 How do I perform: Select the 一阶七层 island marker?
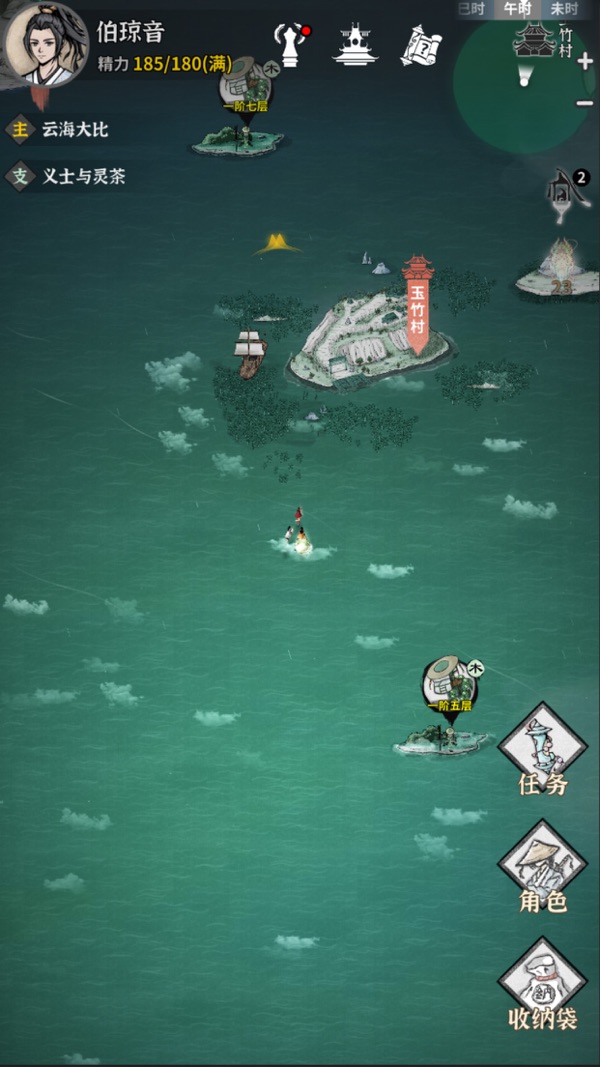tap(244, 95)
